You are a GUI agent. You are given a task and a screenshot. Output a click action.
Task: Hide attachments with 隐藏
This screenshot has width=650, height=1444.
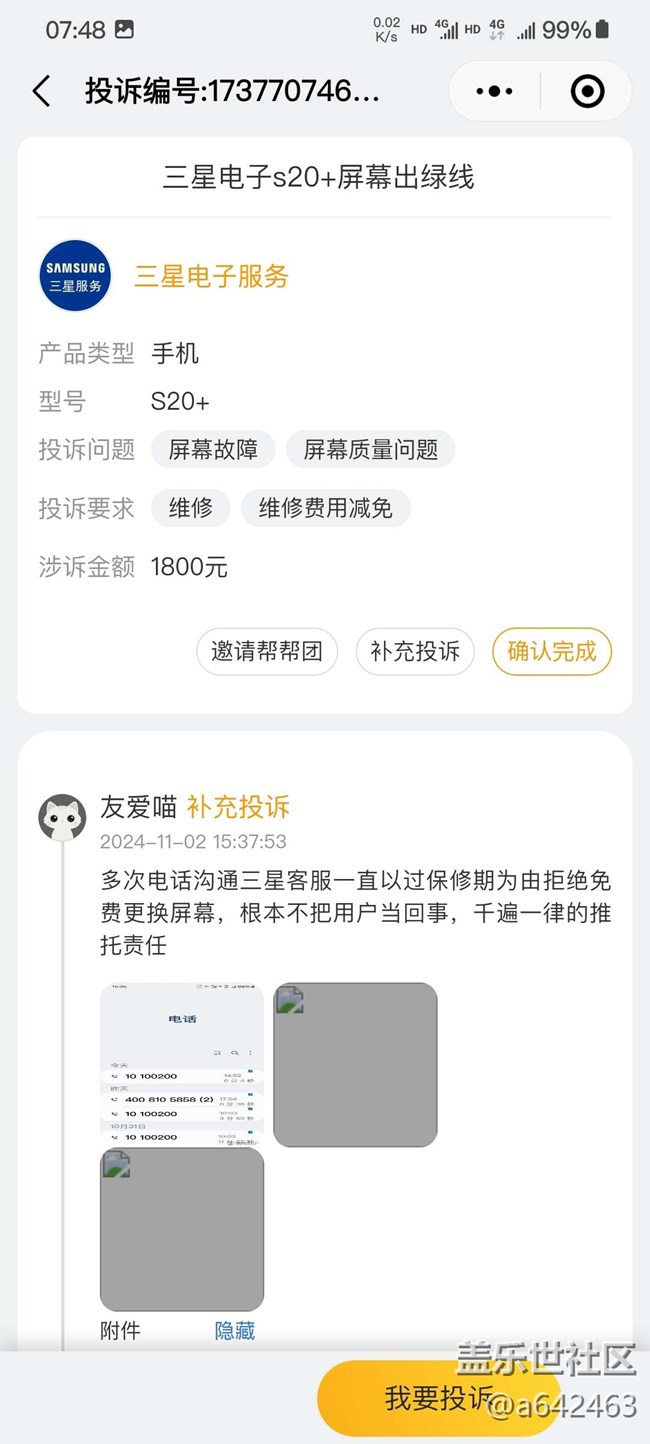235,1330
